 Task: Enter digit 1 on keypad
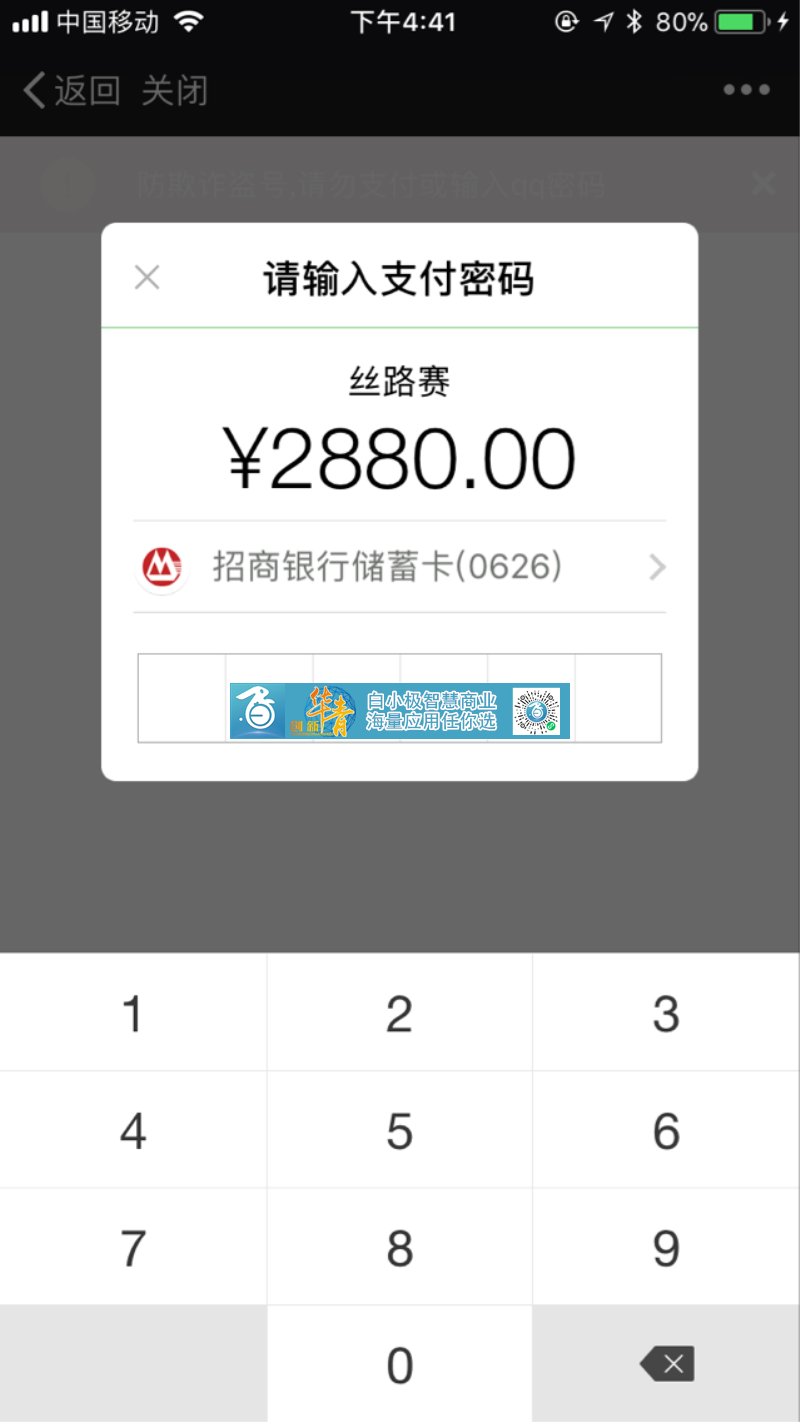[x=133, y=1013]
